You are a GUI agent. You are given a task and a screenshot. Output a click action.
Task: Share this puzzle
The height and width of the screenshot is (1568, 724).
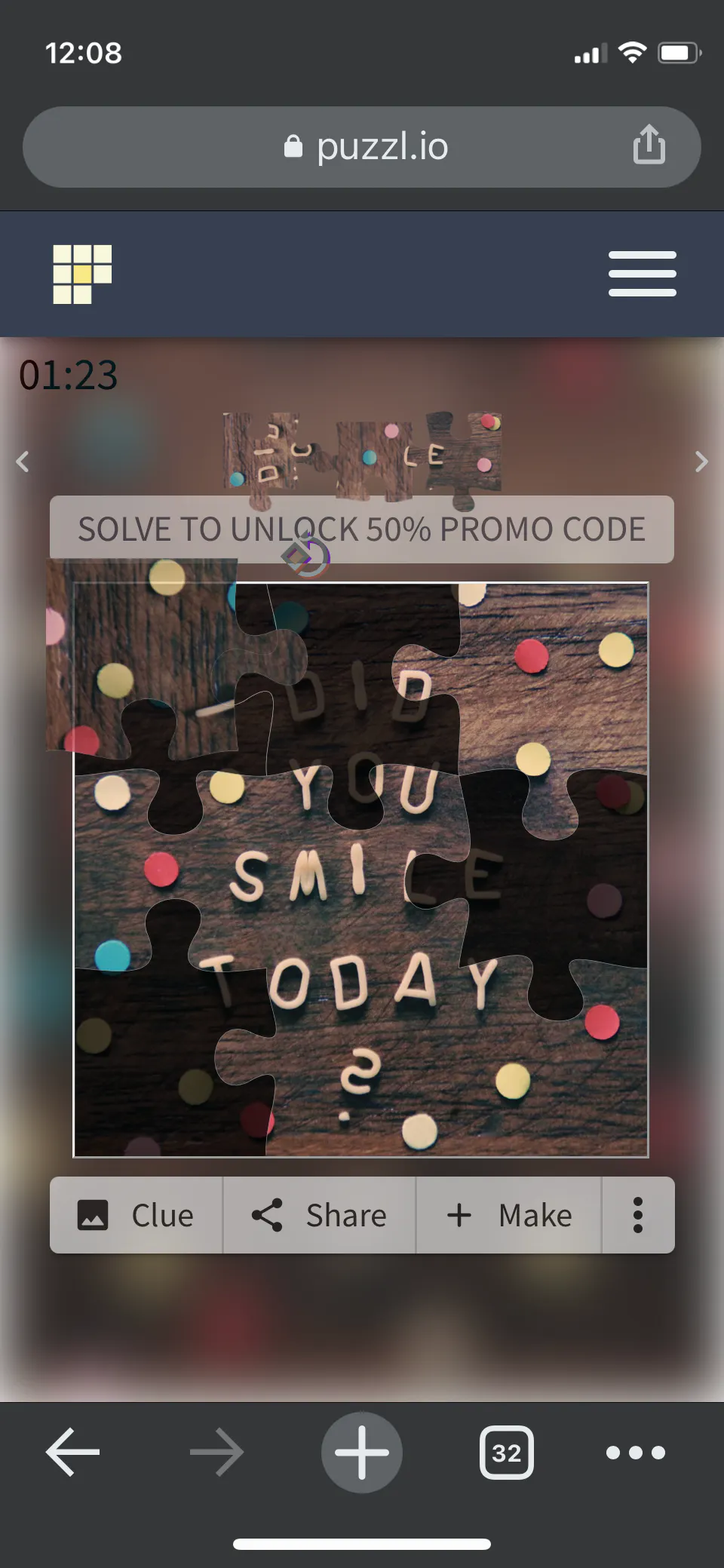pyautogui.click(x=319, y=1215)
